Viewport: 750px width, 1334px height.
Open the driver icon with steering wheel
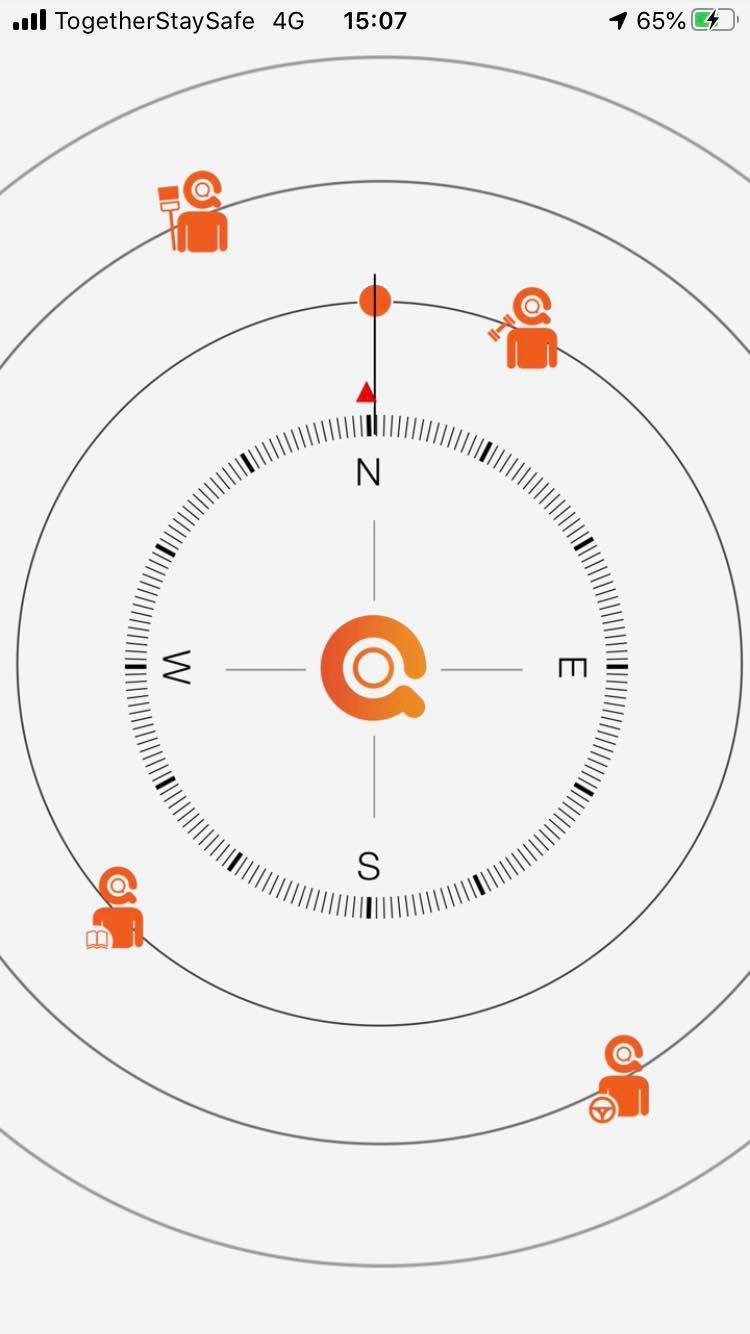[621, 1079]
